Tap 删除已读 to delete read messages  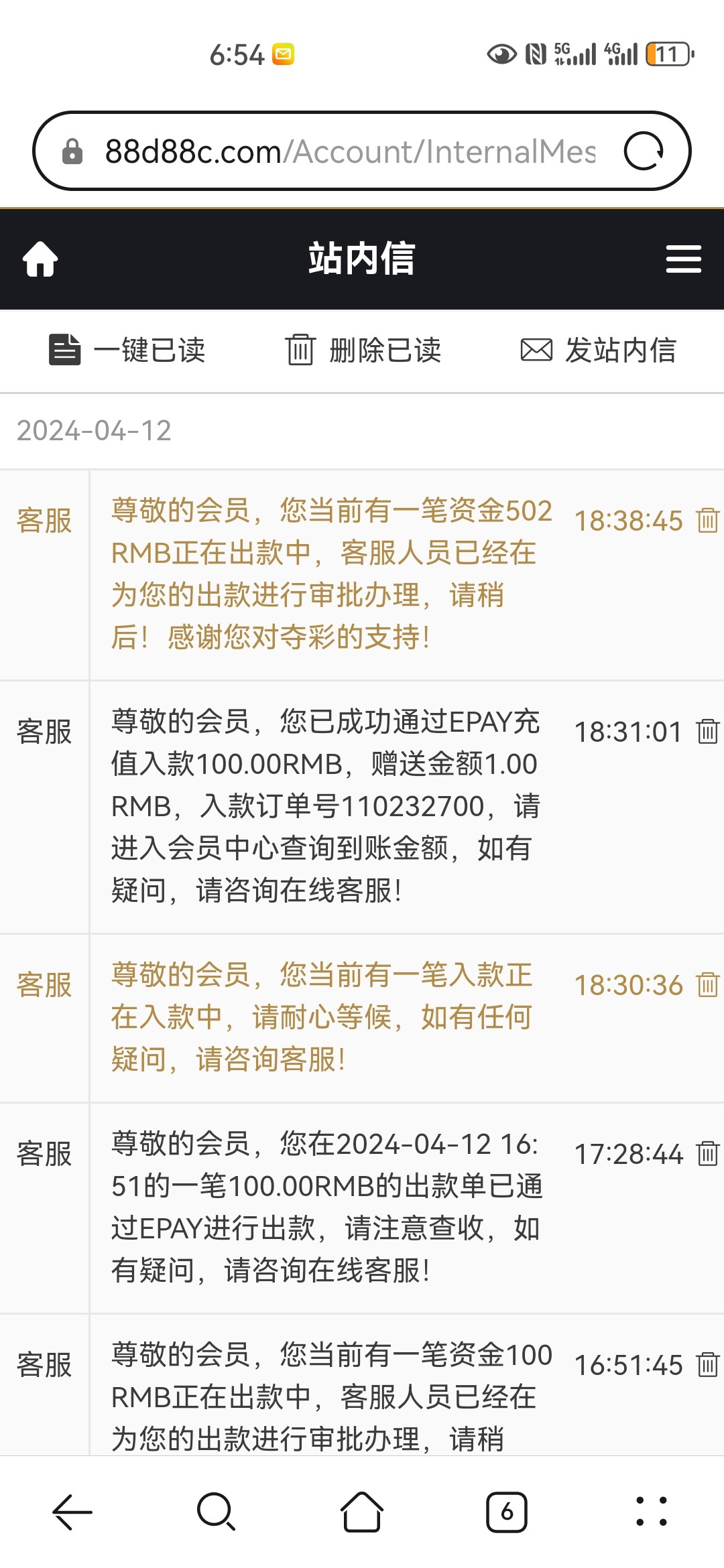coord(363,350)
